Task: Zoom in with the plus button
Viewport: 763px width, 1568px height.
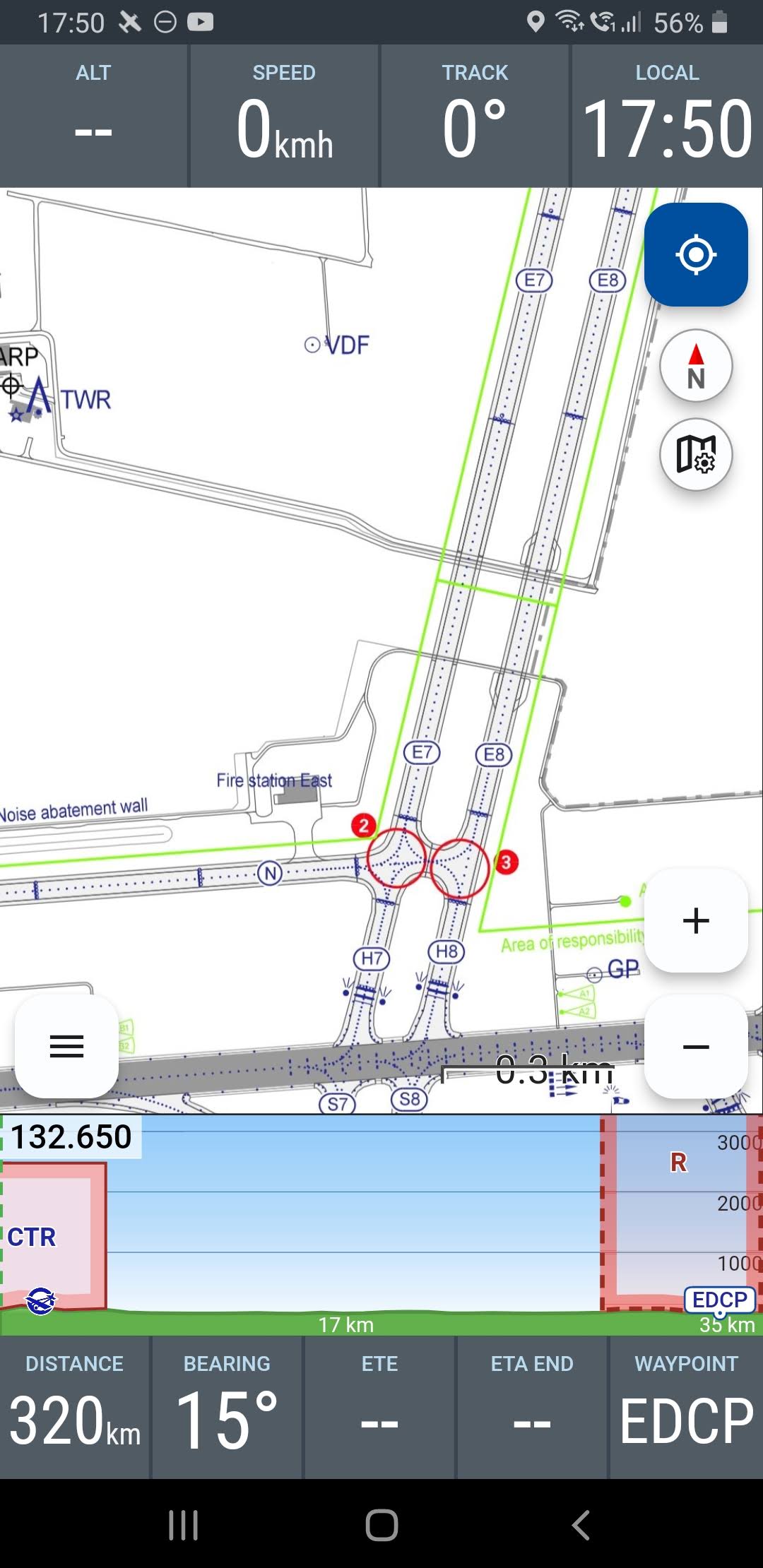Action: [696, 920]
